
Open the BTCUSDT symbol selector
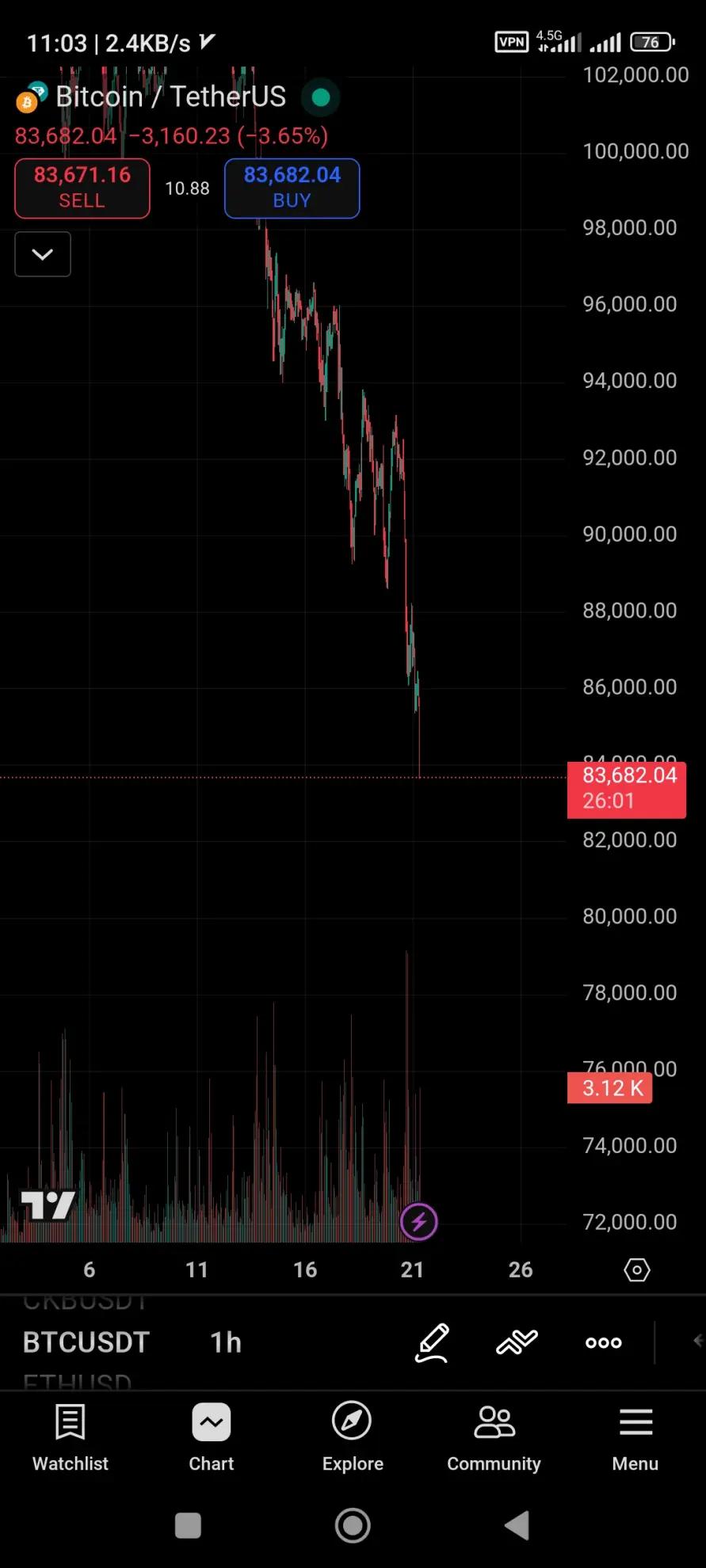(86, 1342)
